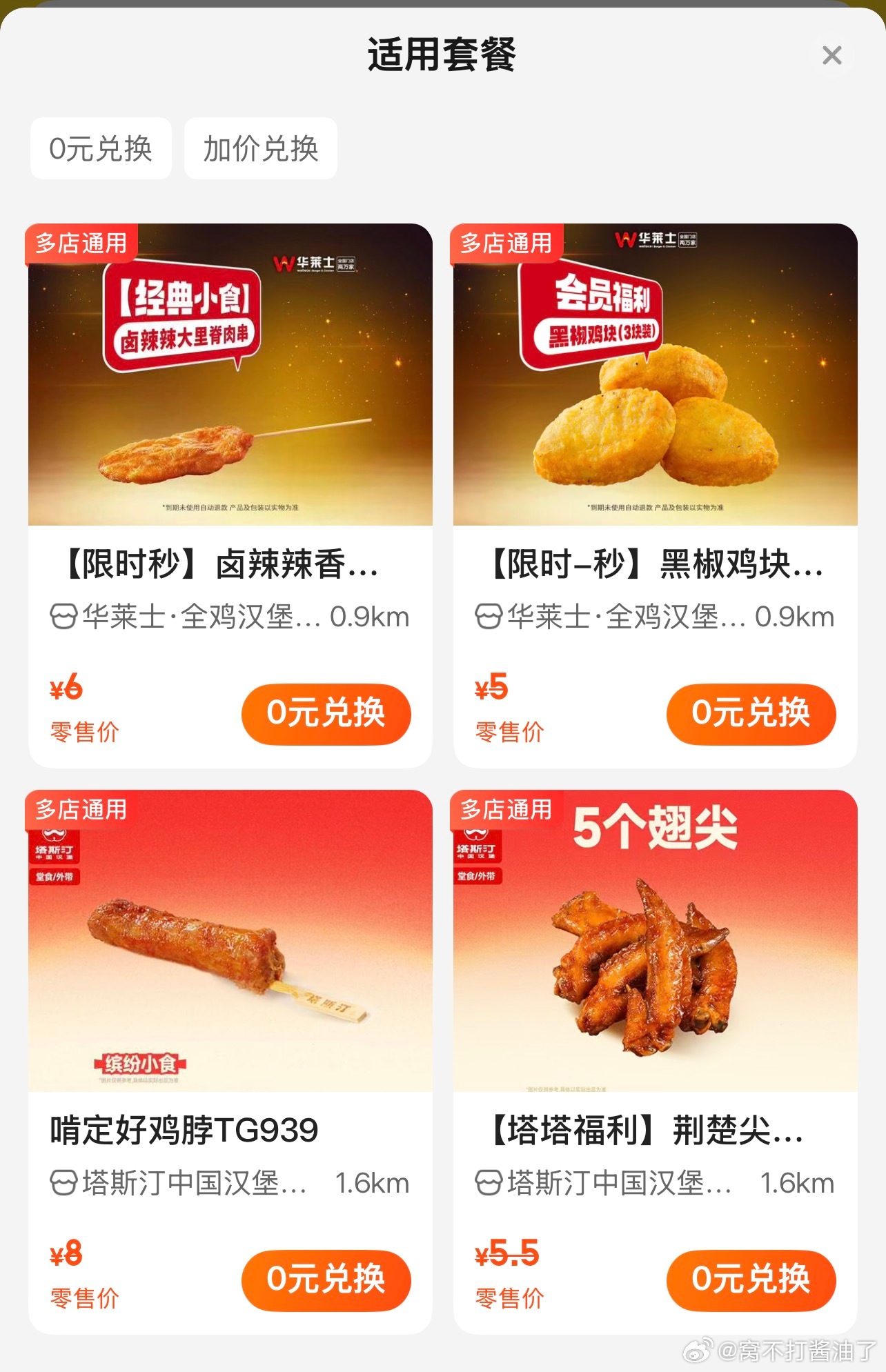Switch to the 加价兑换 filter chip

260,148
